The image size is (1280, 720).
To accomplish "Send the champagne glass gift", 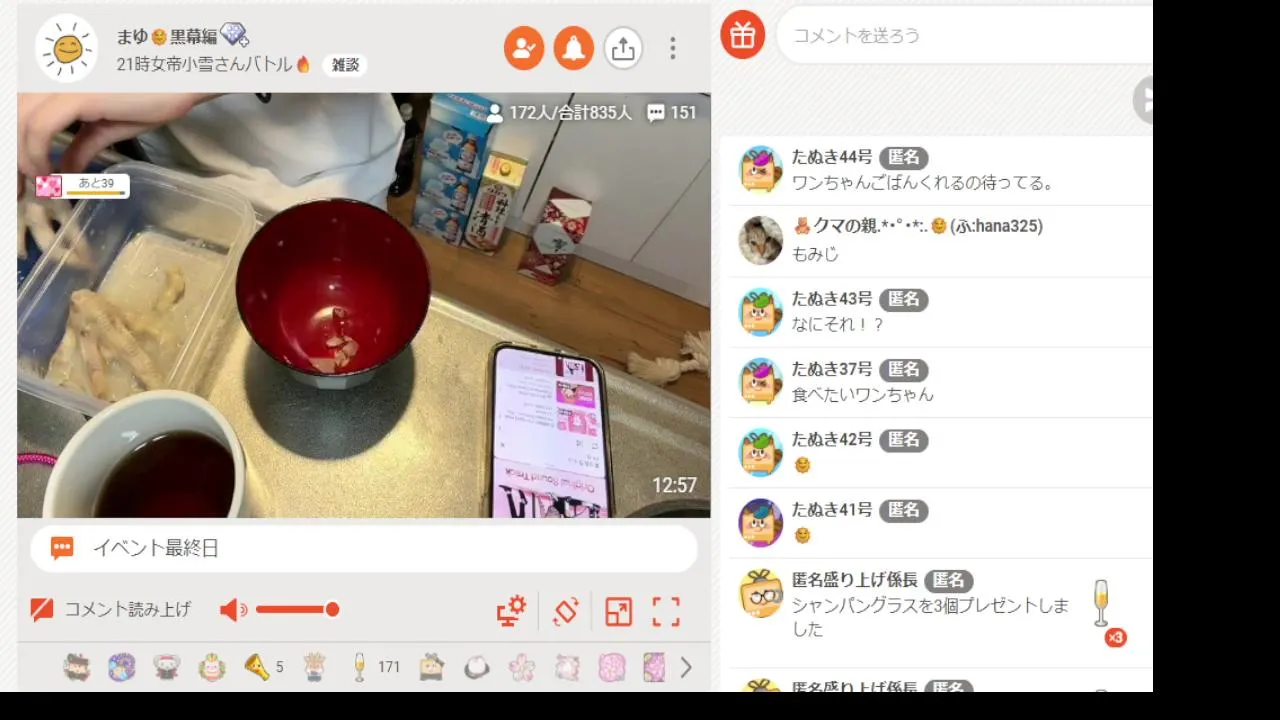I will [x=360, y=667].
